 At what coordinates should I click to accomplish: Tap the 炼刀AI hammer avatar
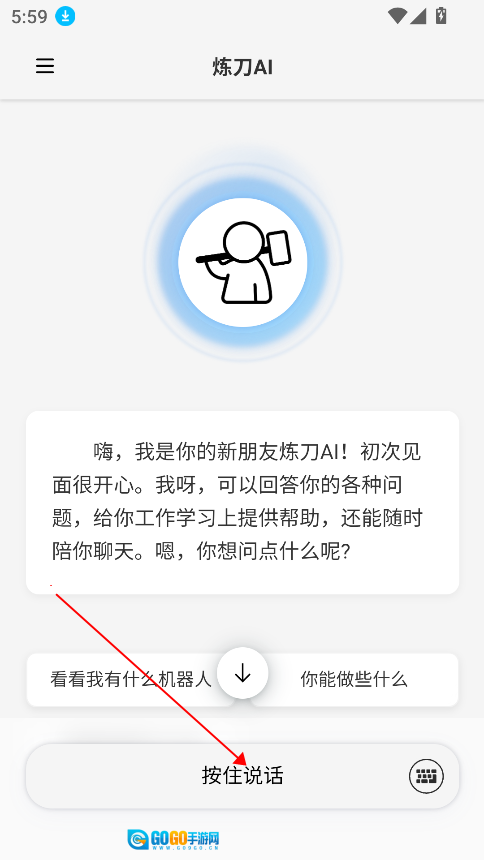click(243, 263)
